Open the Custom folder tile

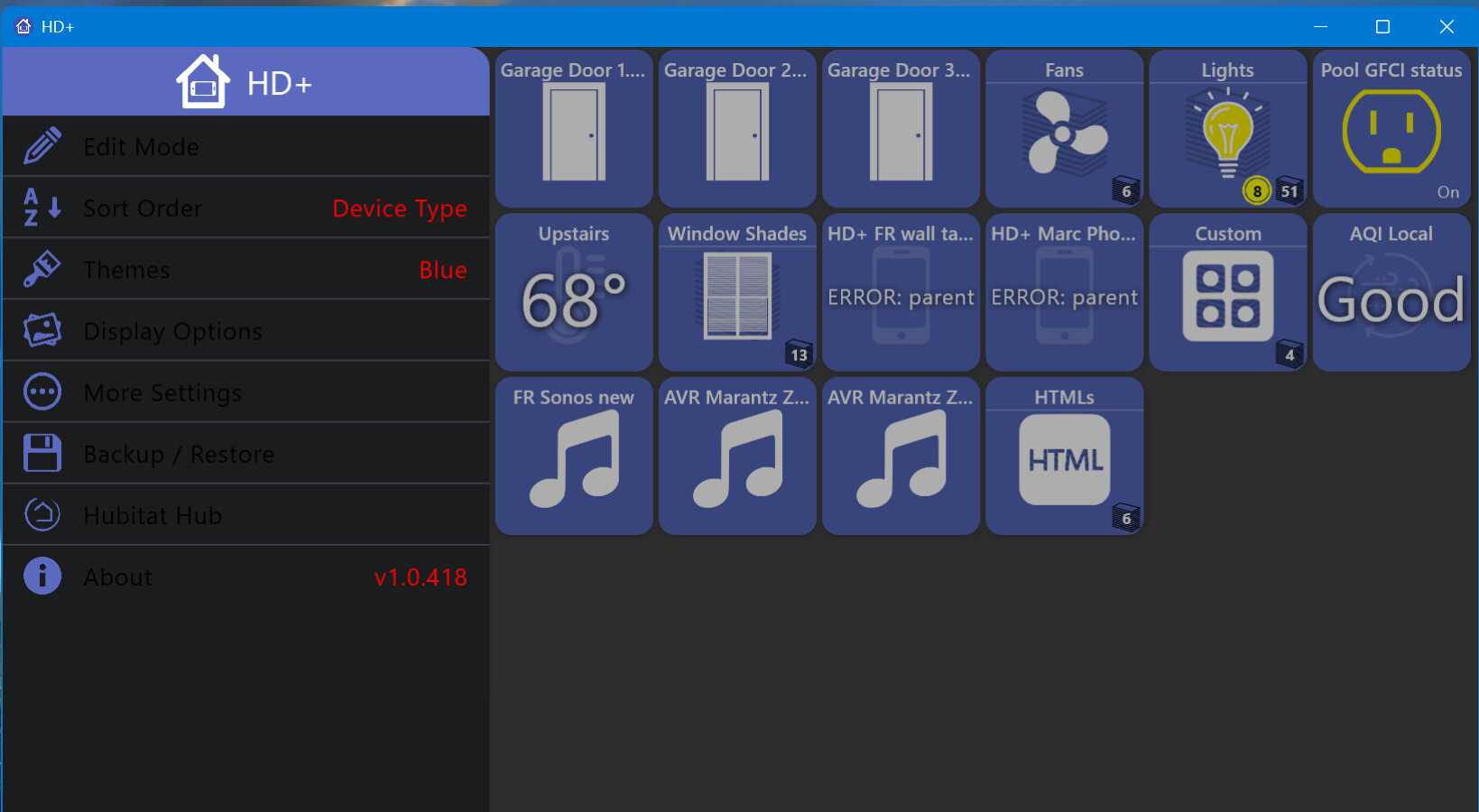[1227, 292]
